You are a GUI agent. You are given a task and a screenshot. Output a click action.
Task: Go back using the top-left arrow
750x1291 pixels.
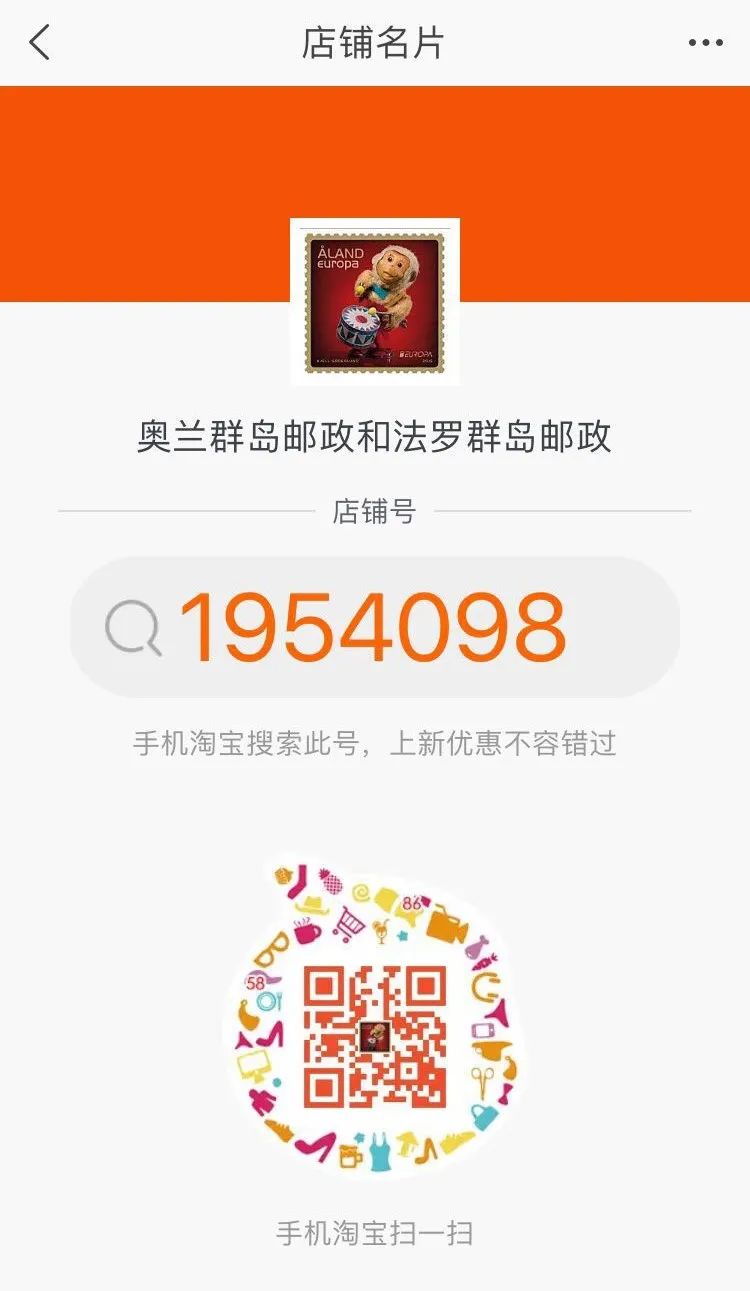click(39, 43)
